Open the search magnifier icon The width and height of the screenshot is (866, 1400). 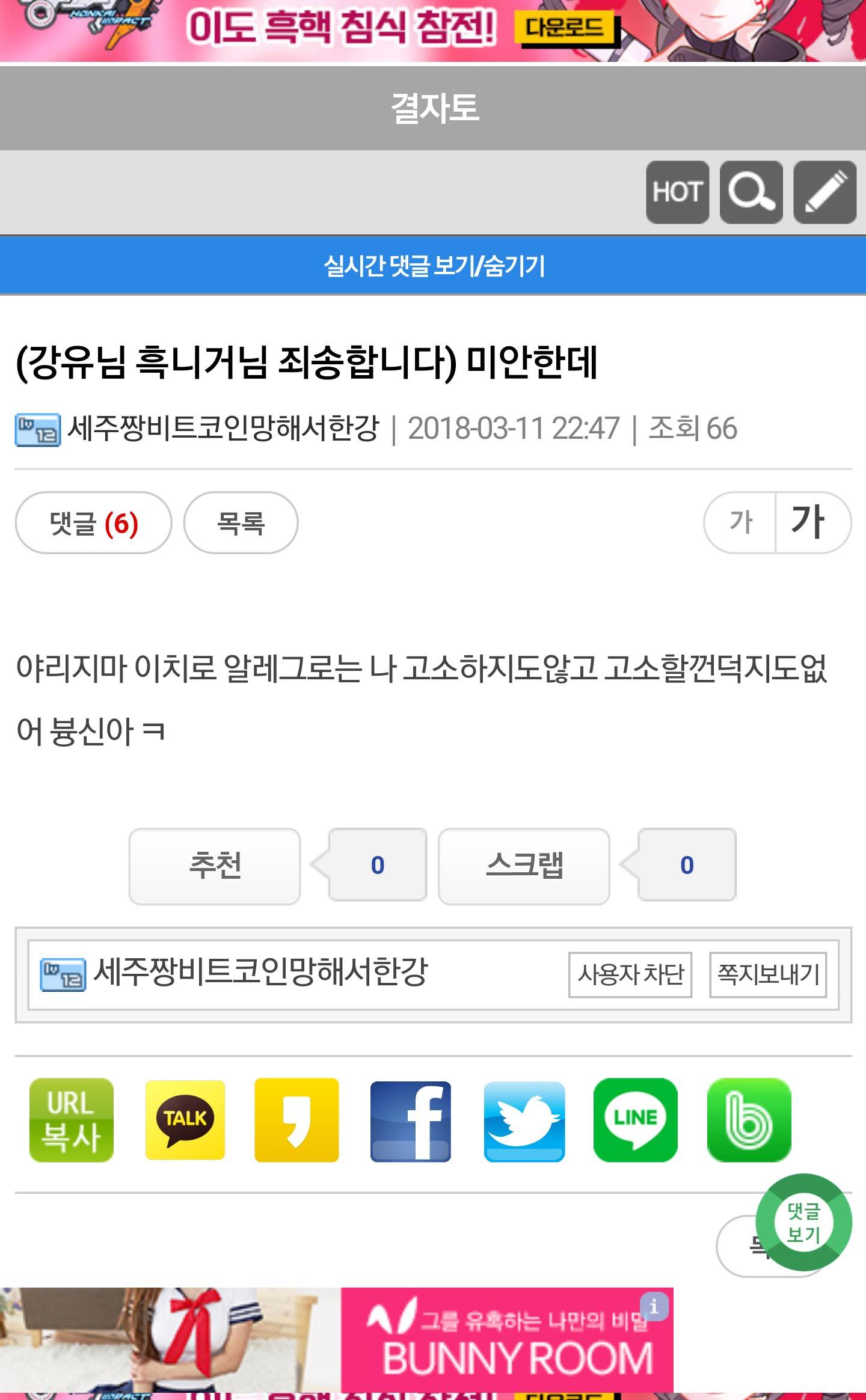pyautogui.click(x=751, y=192)
